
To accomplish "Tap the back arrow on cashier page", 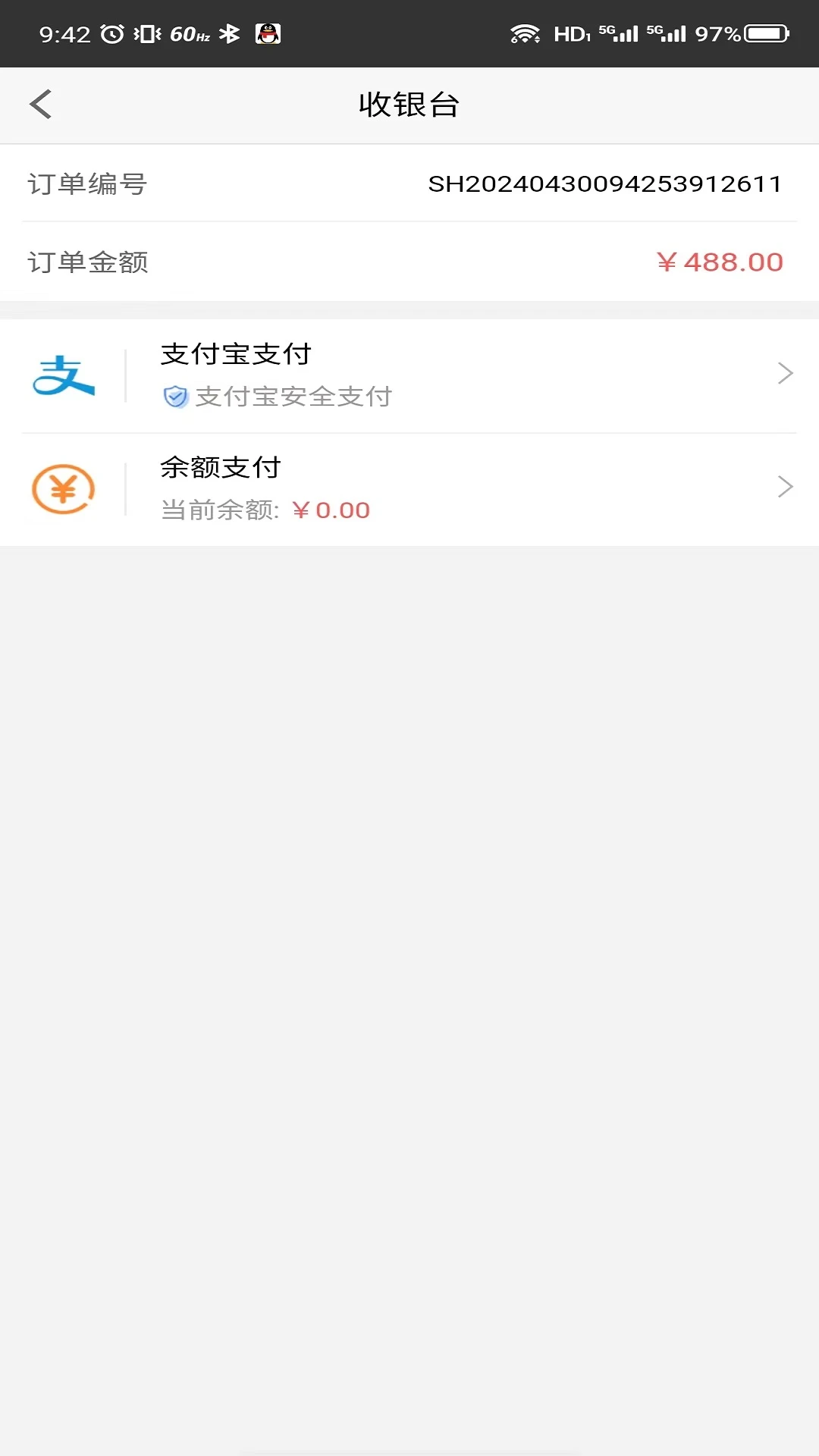I will pos(40,105).
